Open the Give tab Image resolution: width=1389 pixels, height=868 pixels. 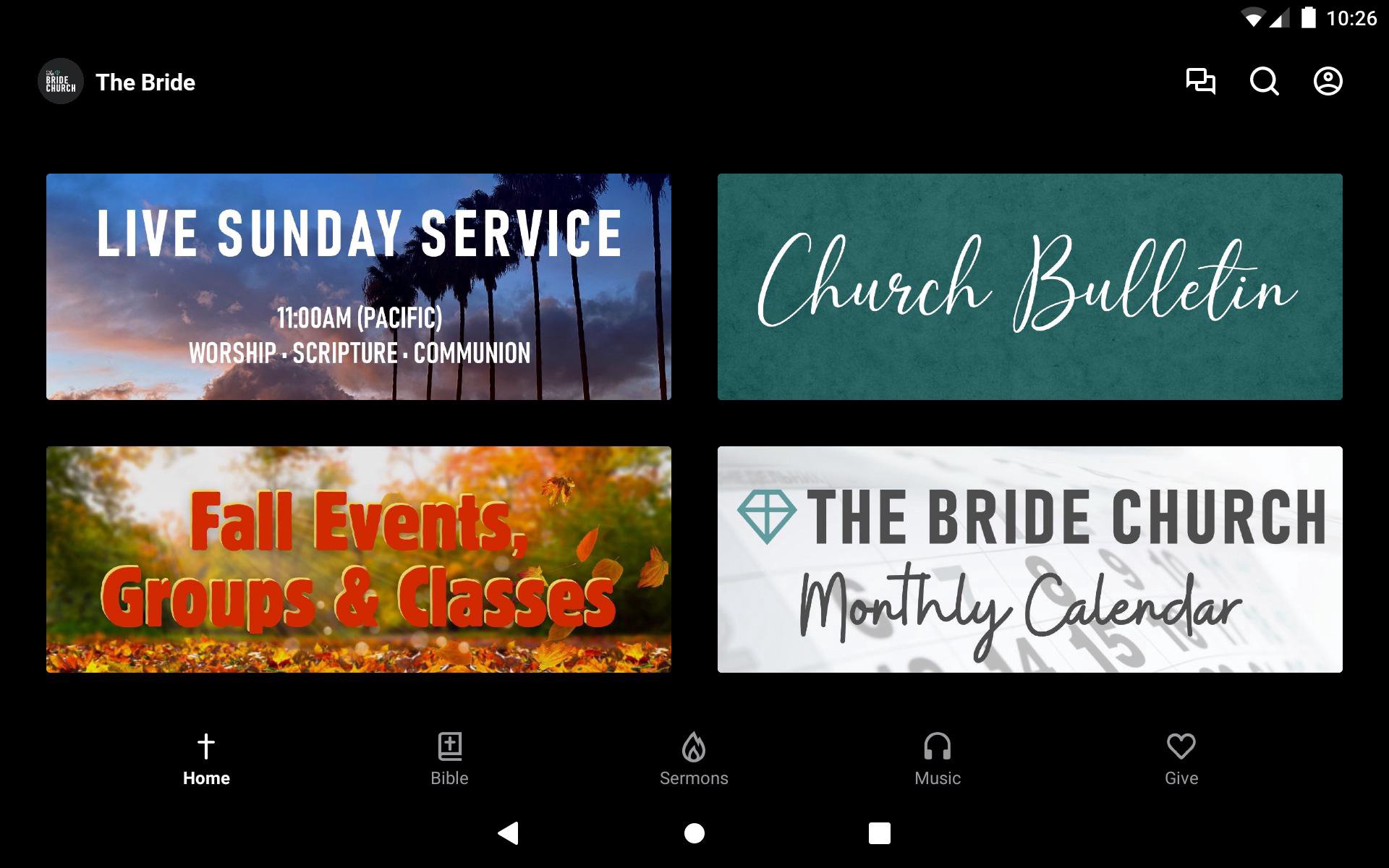[x=1181, y=759]
